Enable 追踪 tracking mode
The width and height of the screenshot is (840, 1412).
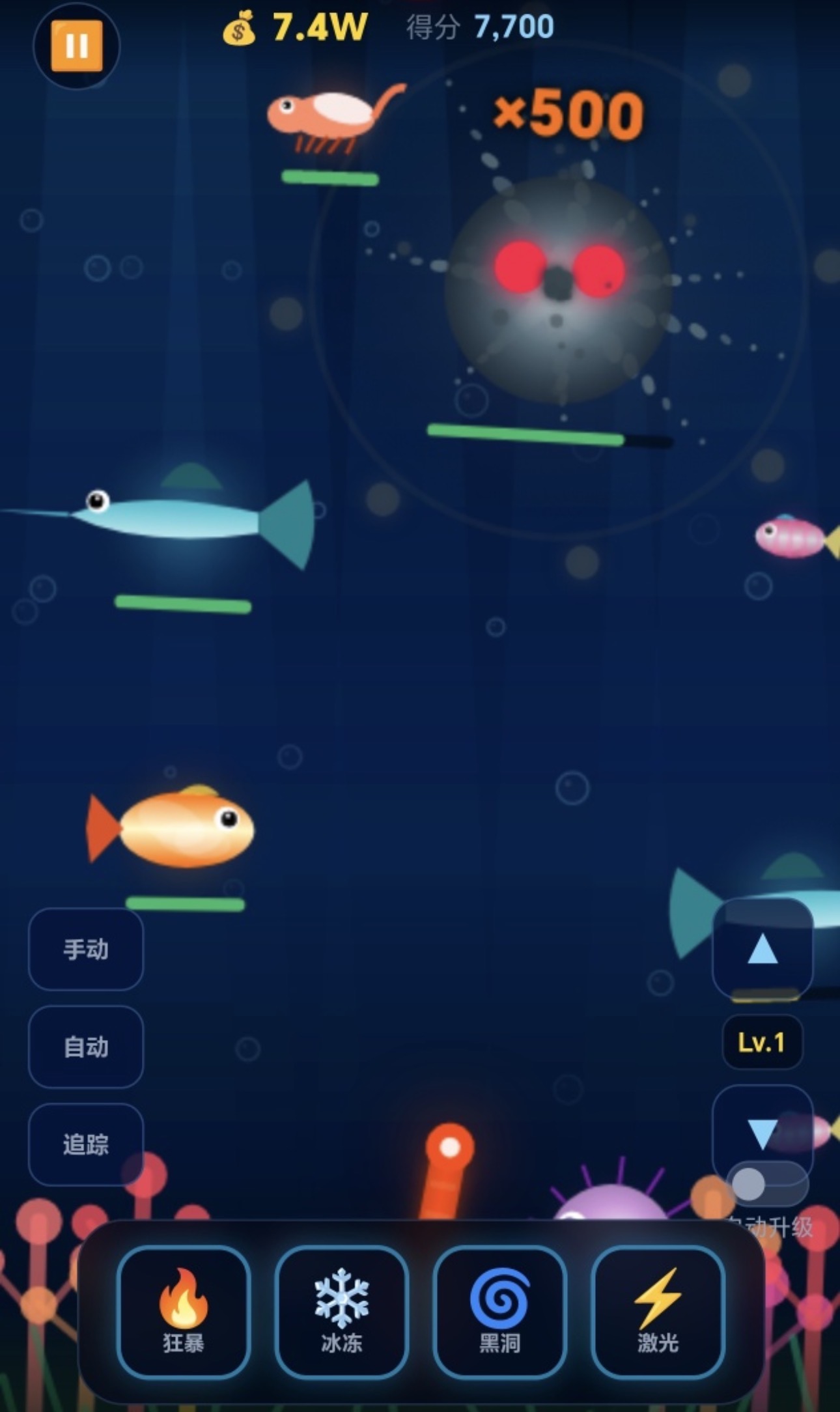tap(86, 1144)
